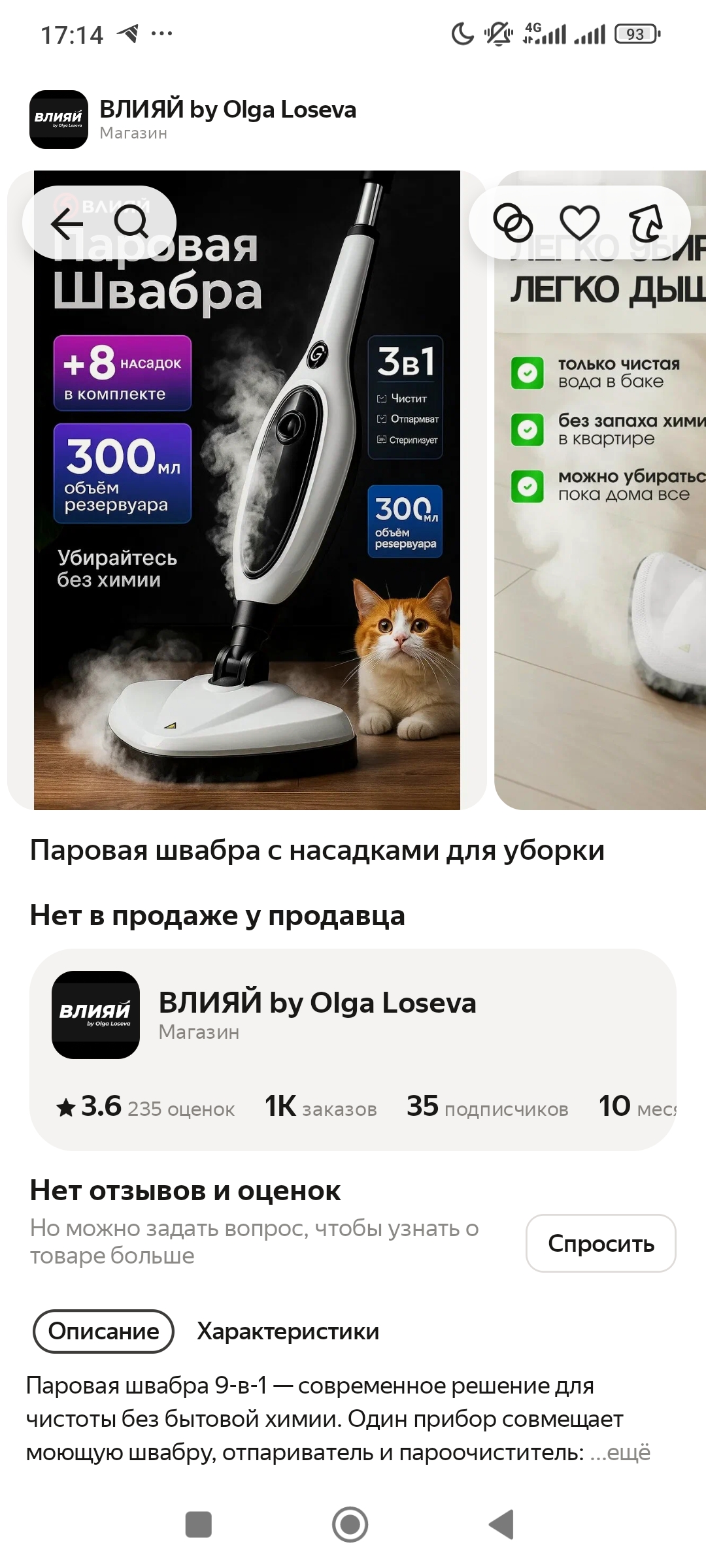Add product to favorites with heart

tap(580, 223)
